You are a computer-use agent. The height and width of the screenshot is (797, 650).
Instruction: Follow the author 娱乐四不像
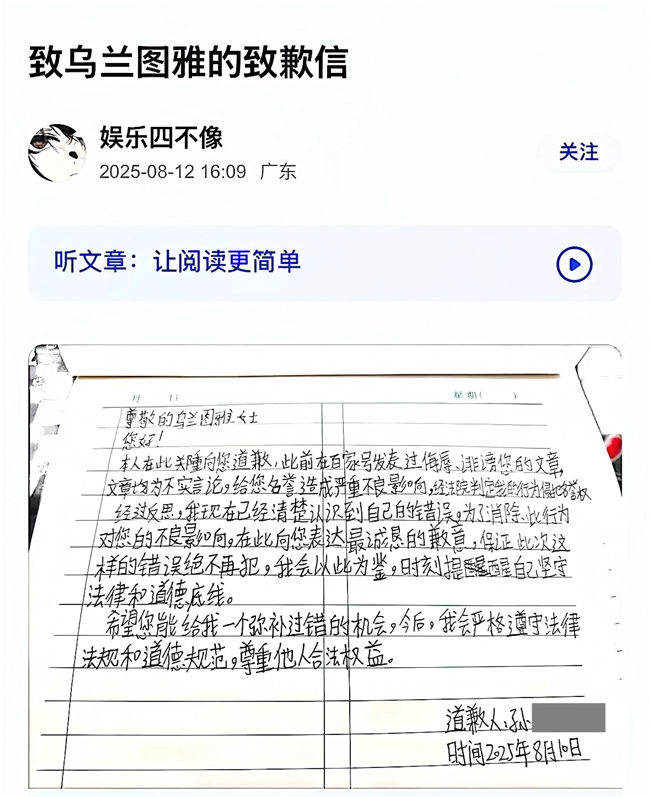(578, 153)
